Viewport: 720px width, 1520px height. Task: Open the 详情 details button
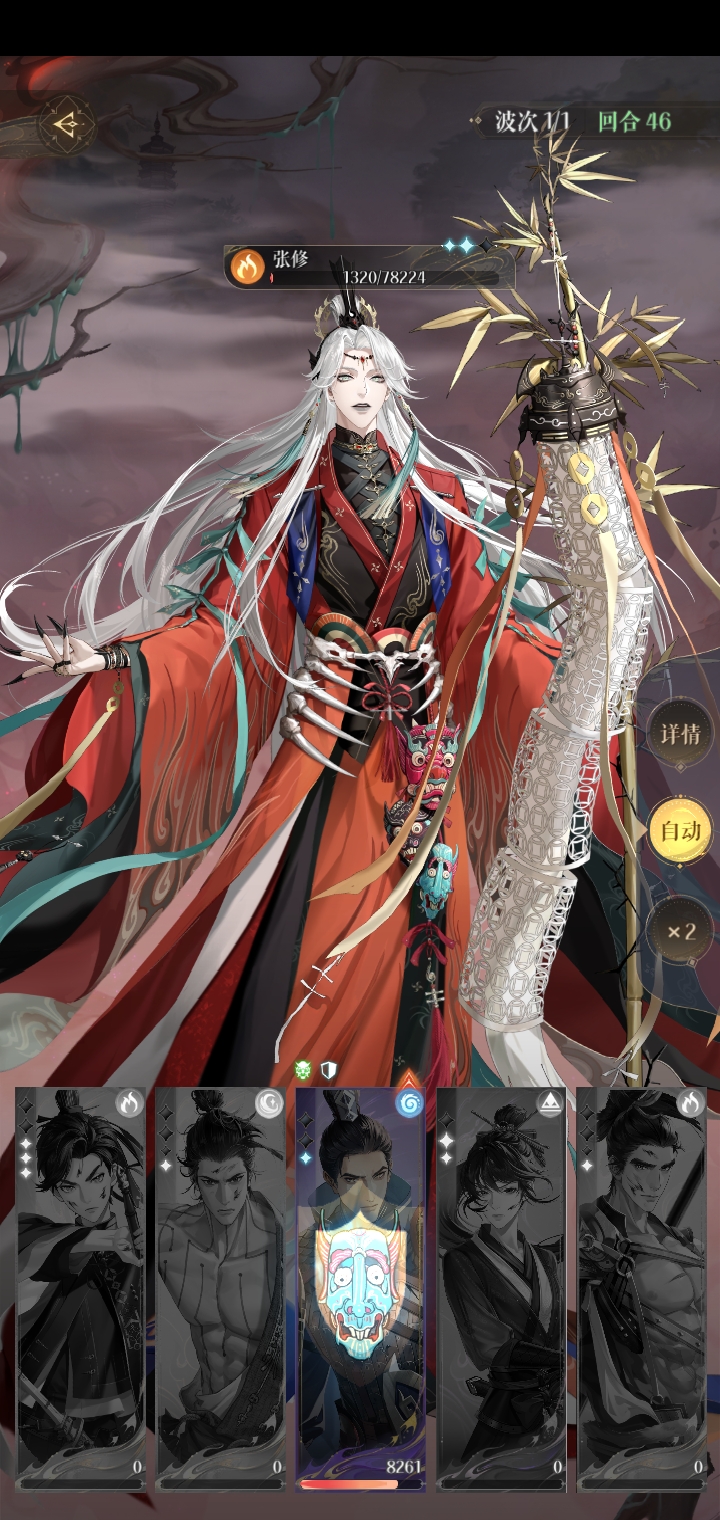(680, 734)
